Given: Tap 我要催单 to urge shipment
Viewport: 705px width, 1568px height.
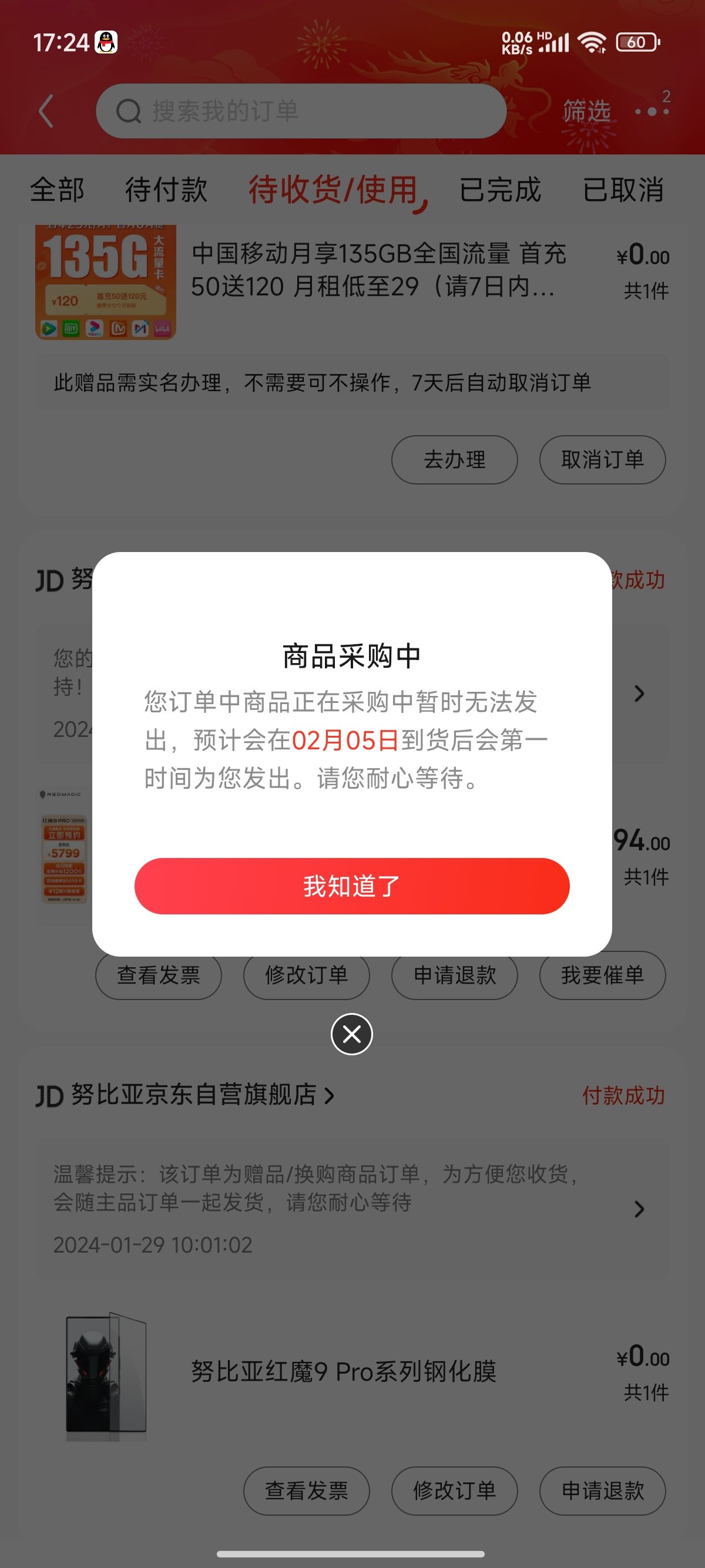Looking at the screenshot, I should click(602, 975).
